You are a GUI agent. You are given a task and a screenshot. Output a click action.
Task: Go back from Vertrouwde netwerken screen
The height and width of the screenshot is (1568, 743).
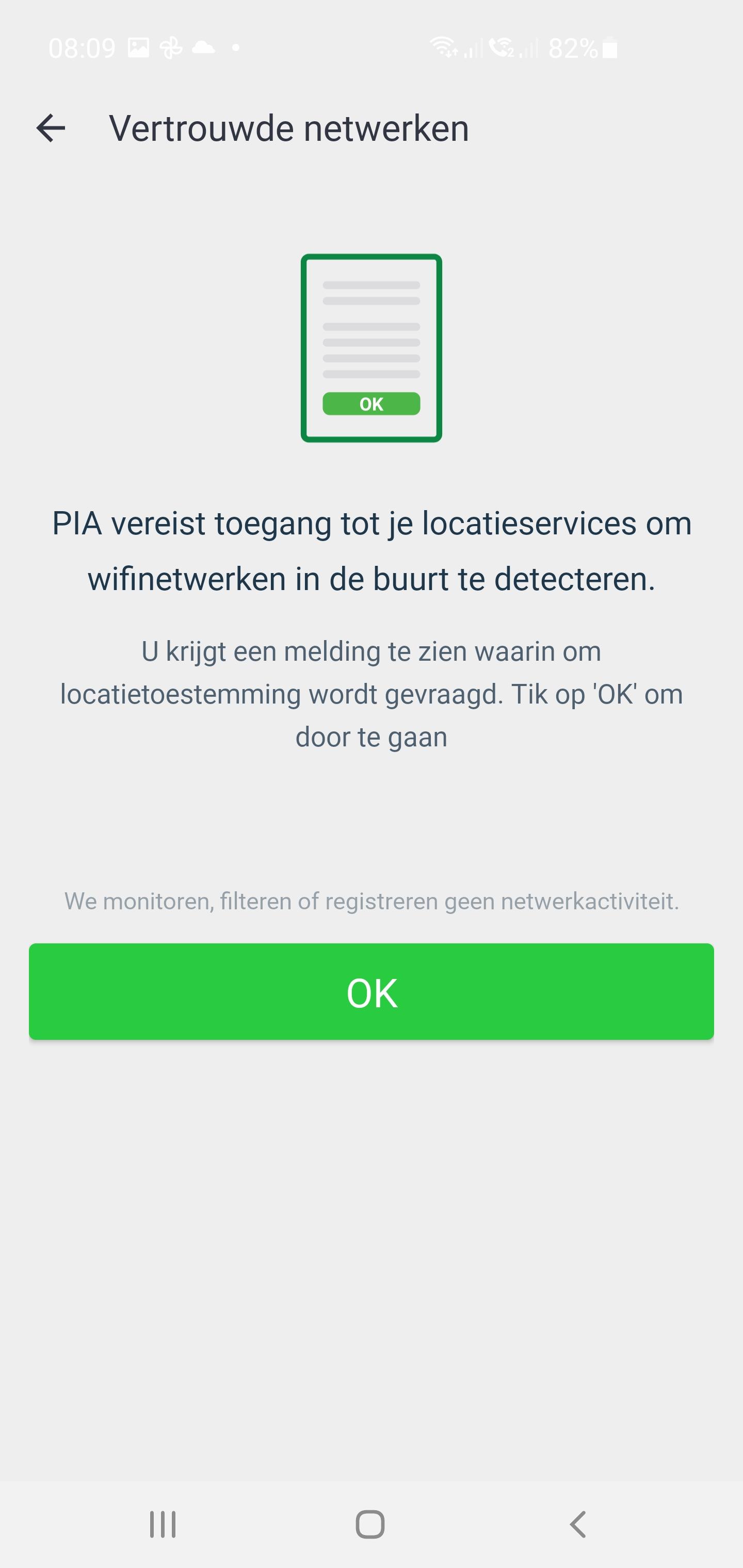pyautogui.click(x=51, y=128)
